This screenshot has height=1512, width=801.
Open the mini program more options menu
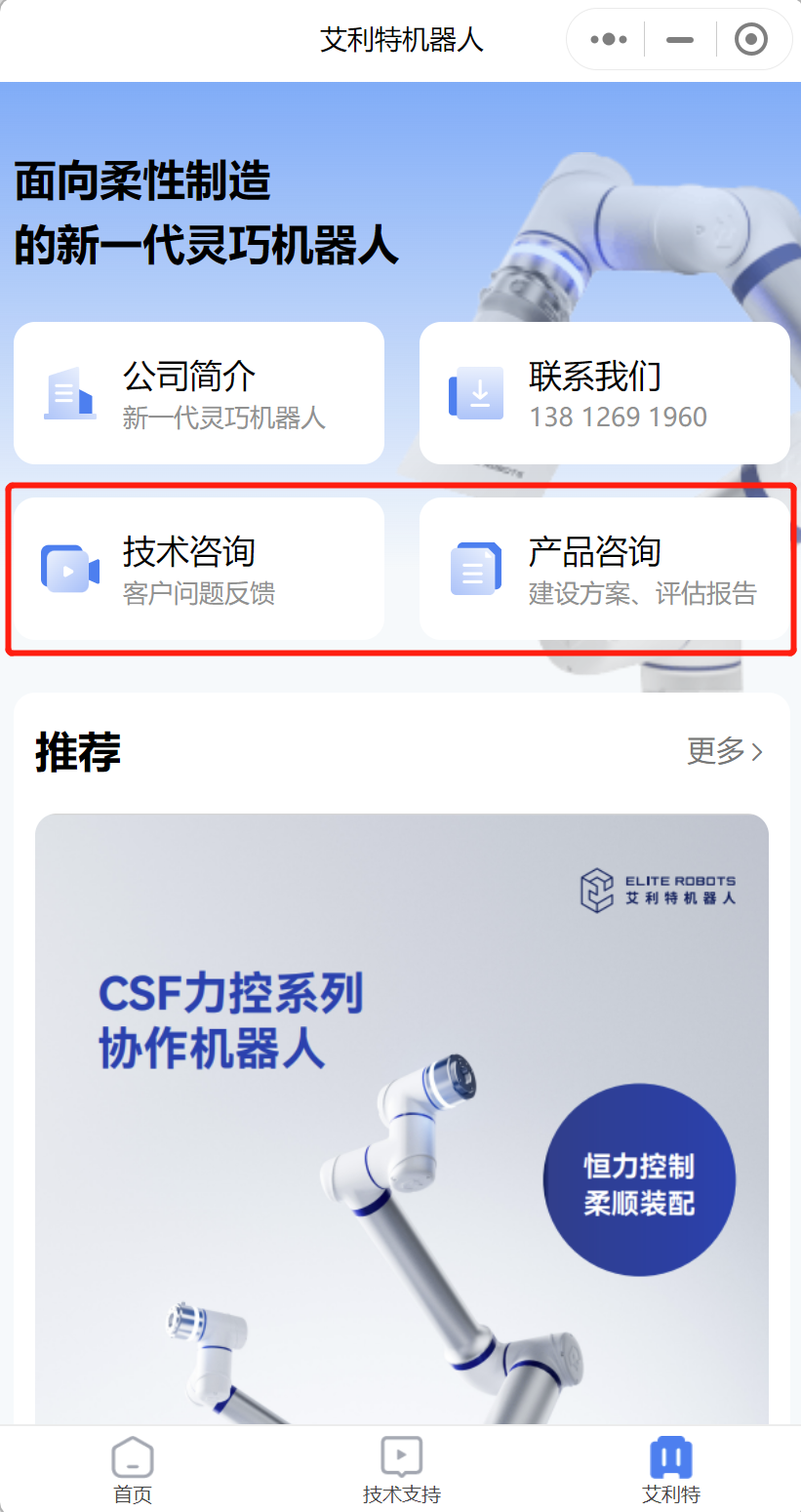click(609, 40)
